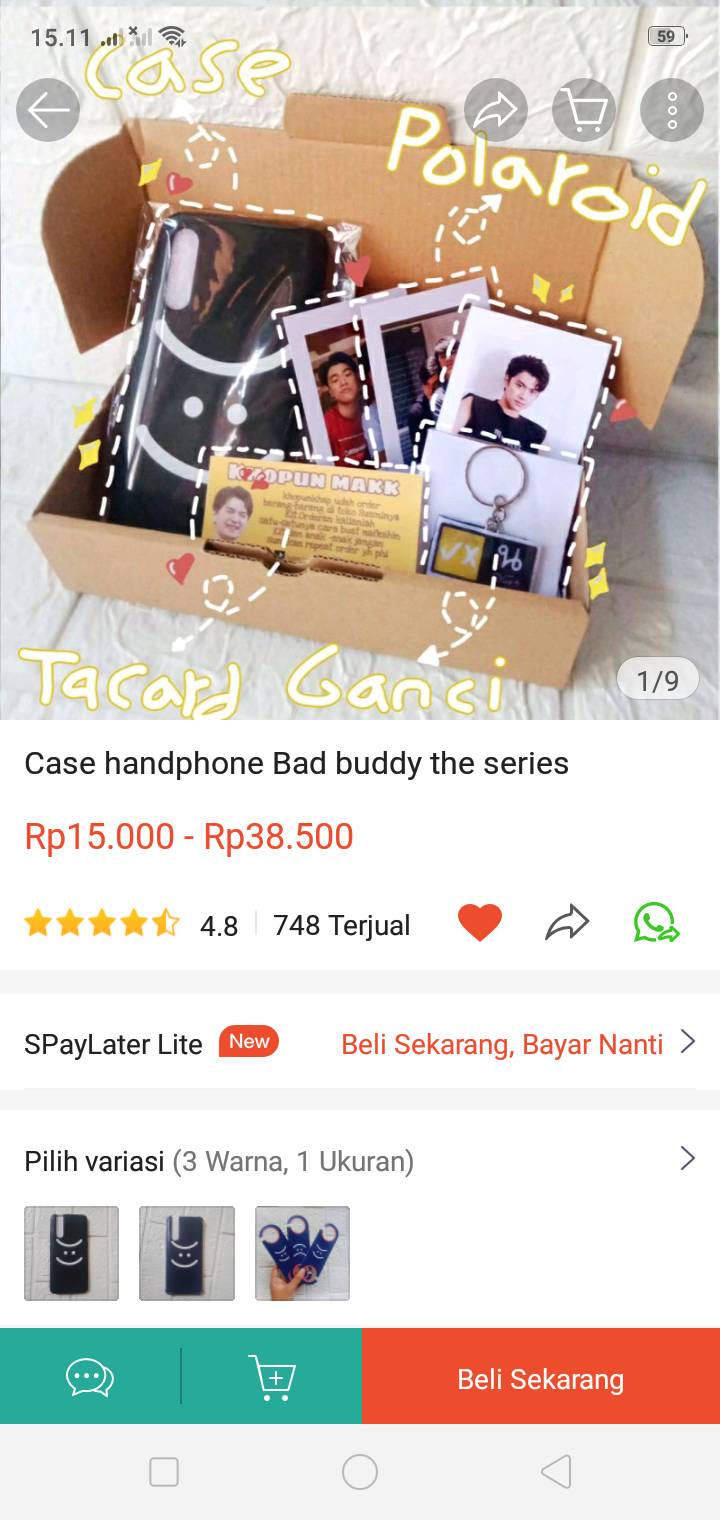This screenshot has width=720, height=1520.
Task: Share product via top bar arrow icon
Action: (x=495, y=110)
